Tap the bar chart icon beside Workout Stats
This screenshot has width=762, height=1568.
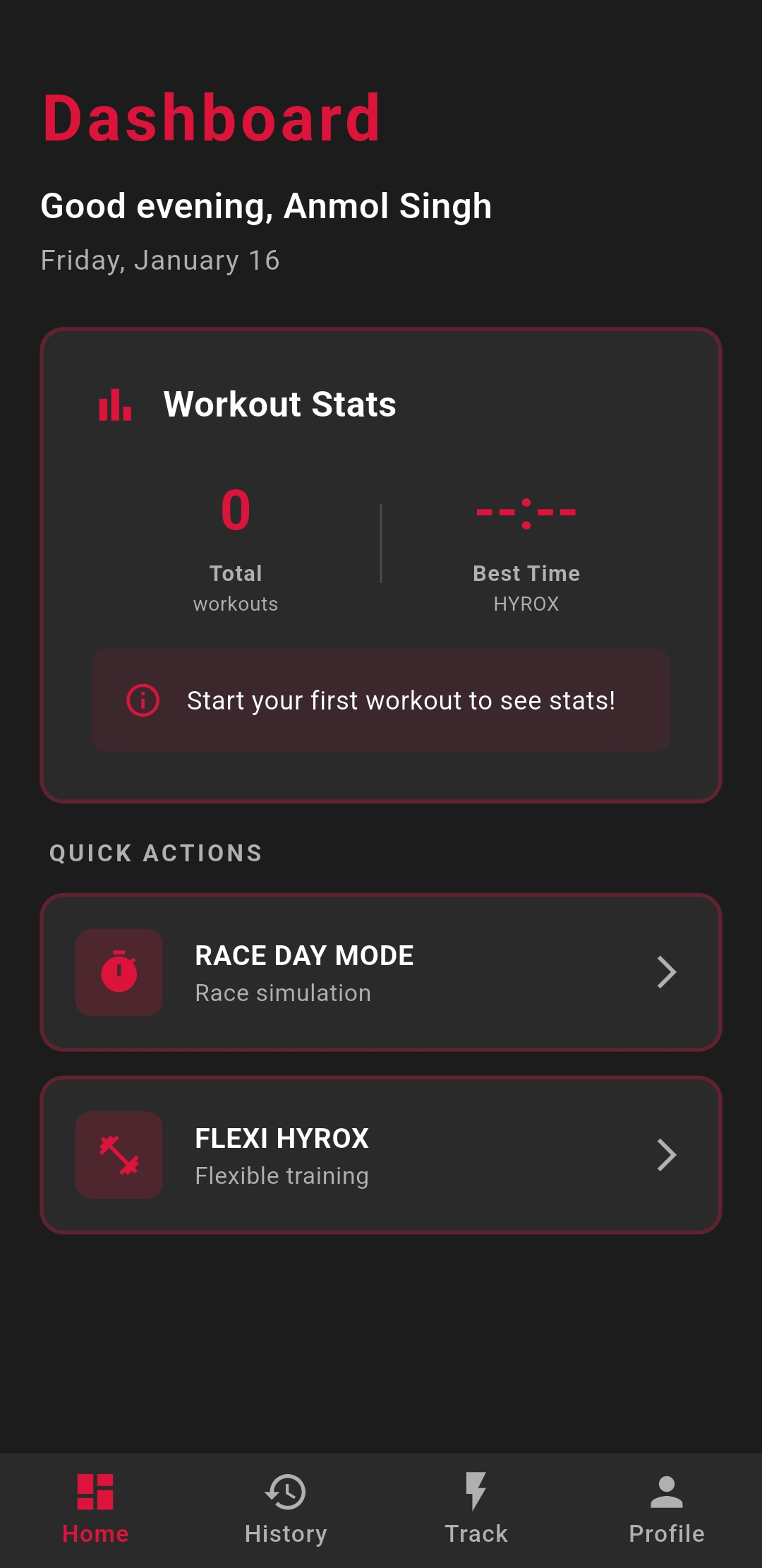click(x=115, y=405)
